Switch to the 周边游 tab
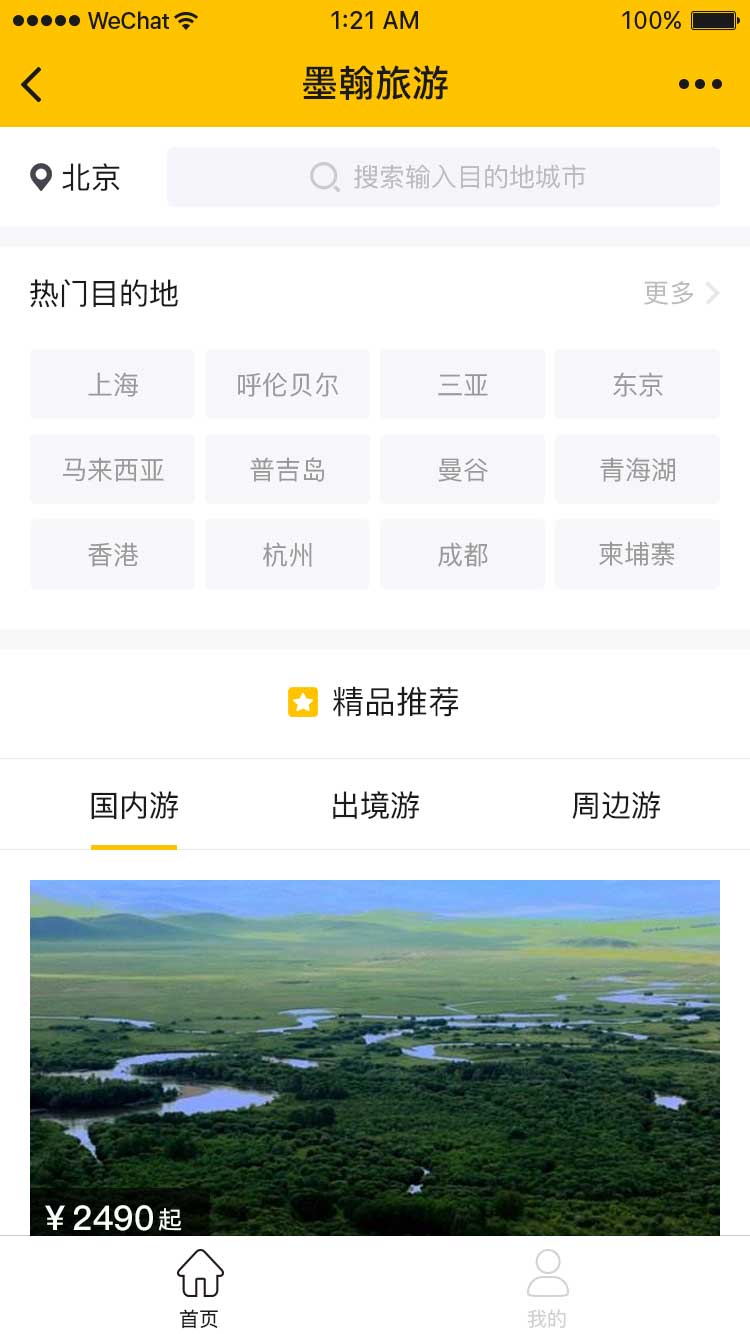The height and width of the screenshot is (1334, 750). 616,805
